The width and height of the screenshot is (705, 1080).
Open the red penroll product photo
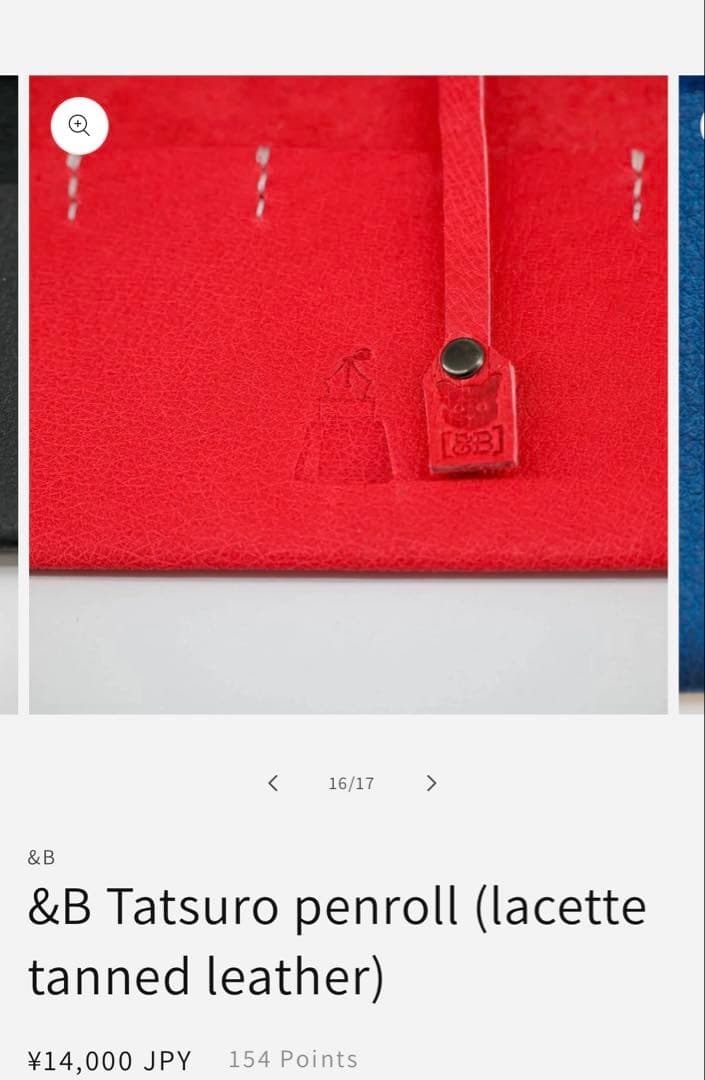[348, 394]
